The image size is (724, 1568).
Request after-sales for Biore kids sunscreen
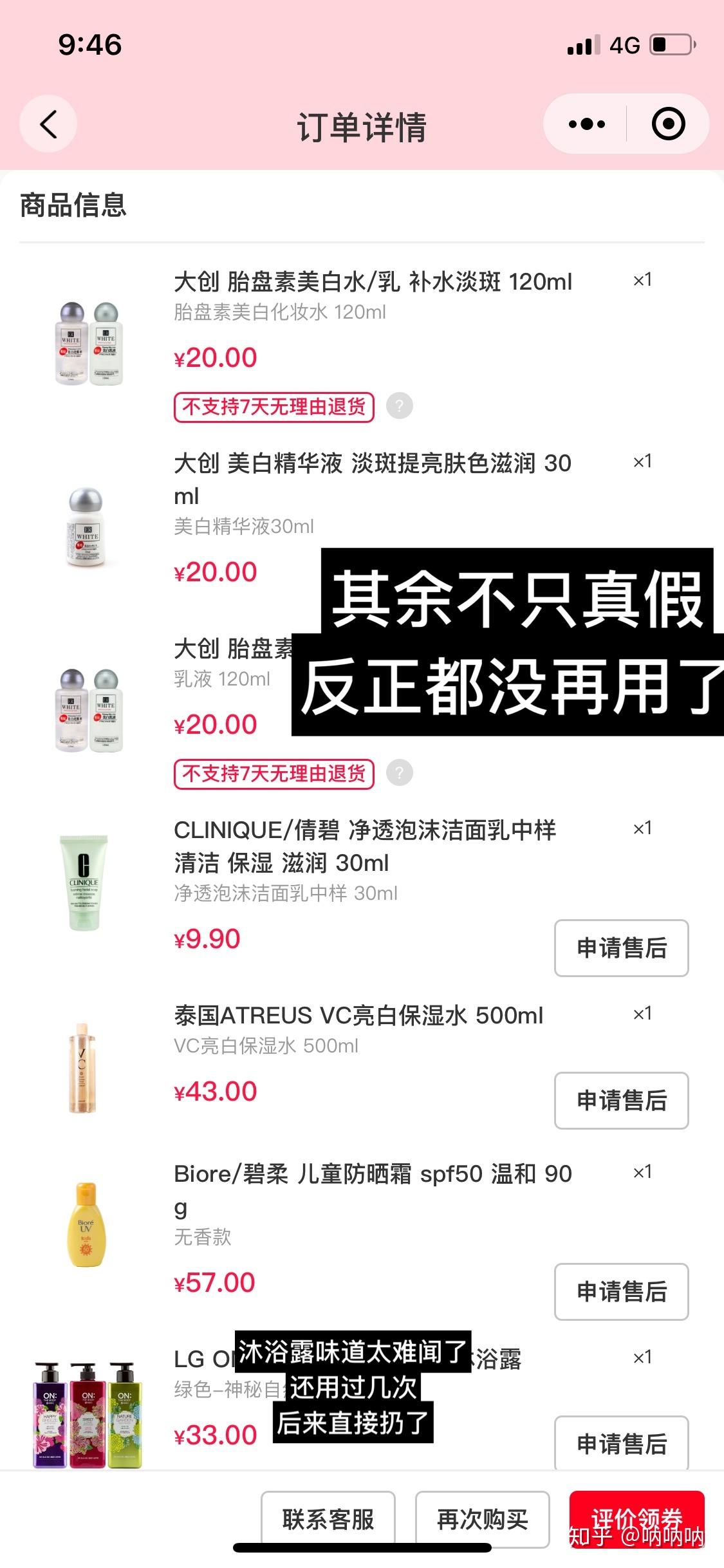(x=621, y=1292)
